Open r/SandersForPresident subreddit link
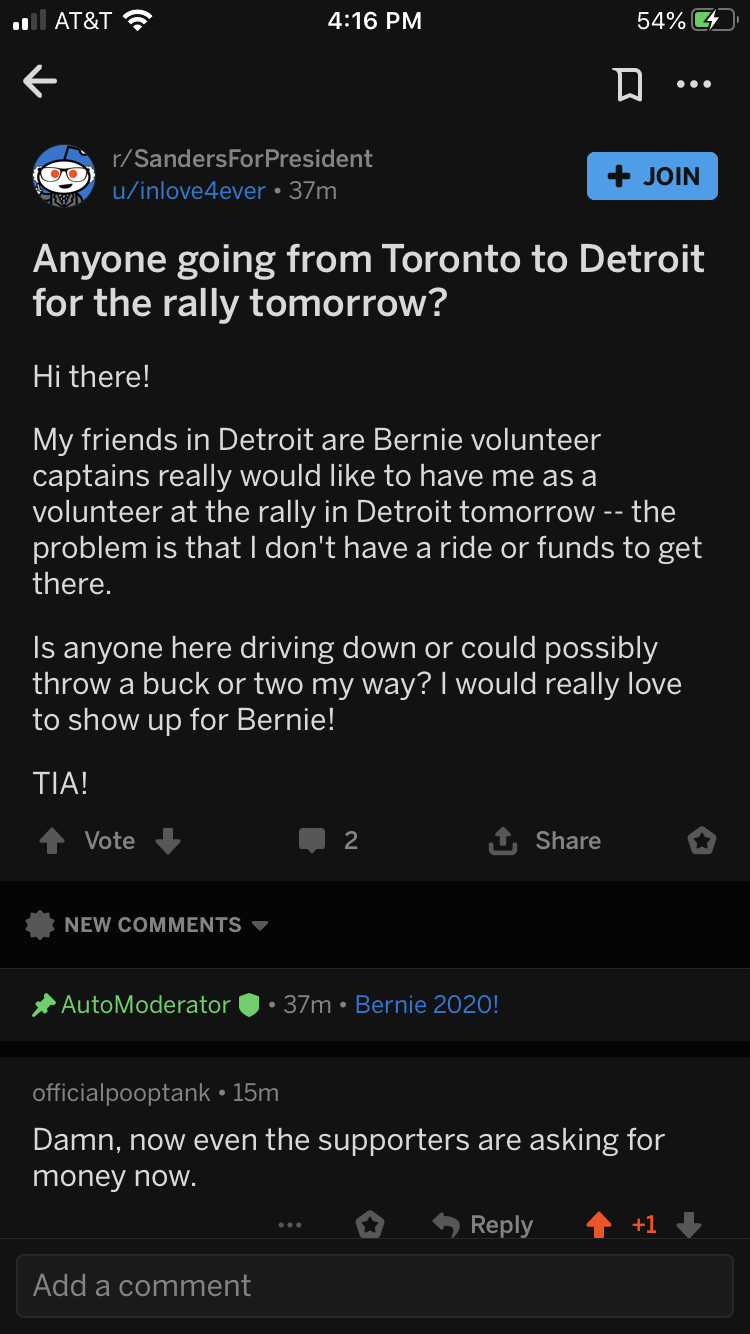 point(242,158)
